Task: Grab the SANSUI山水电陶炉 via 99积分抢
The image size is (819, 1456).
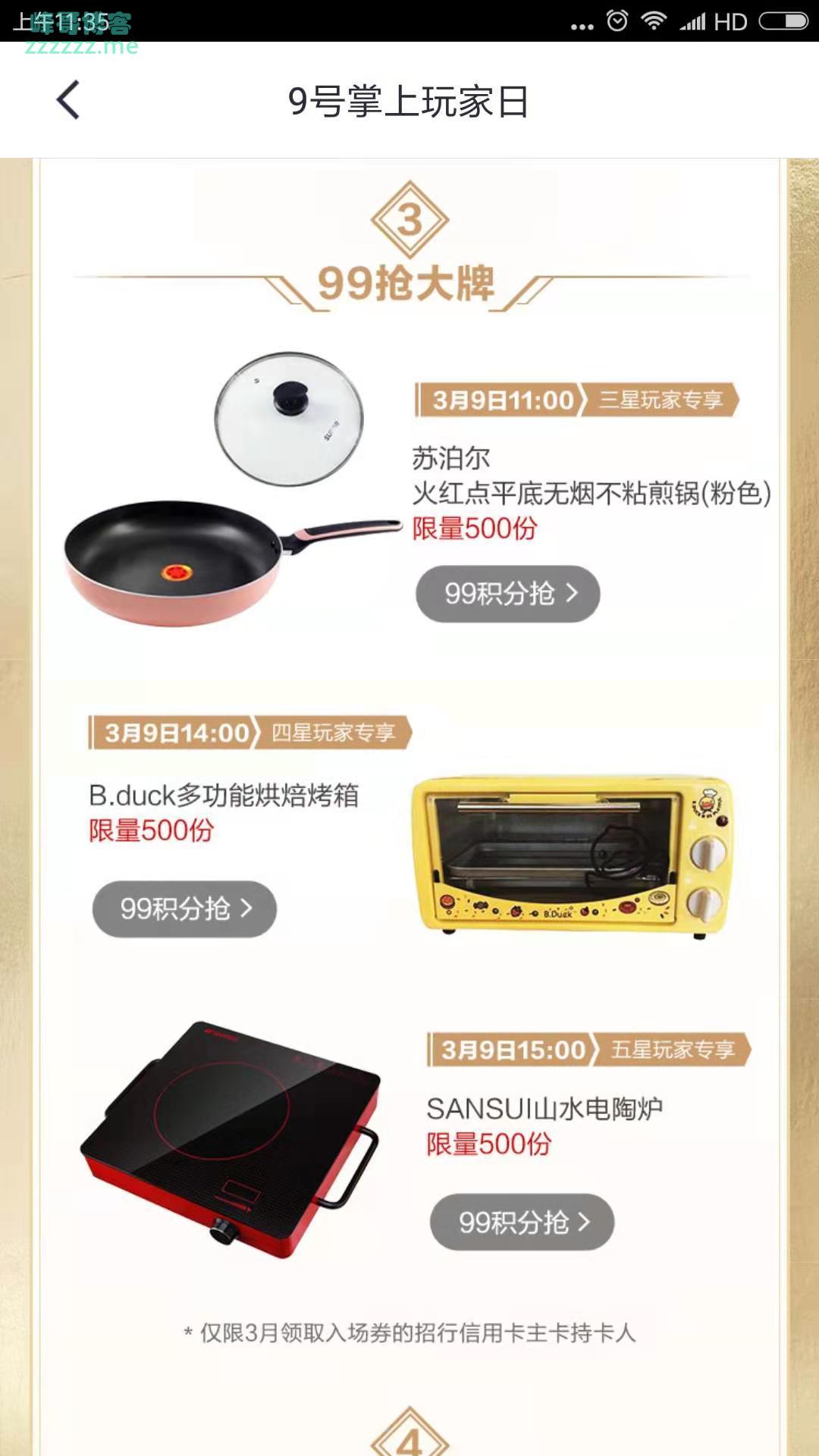Action: pos(522,1222)
